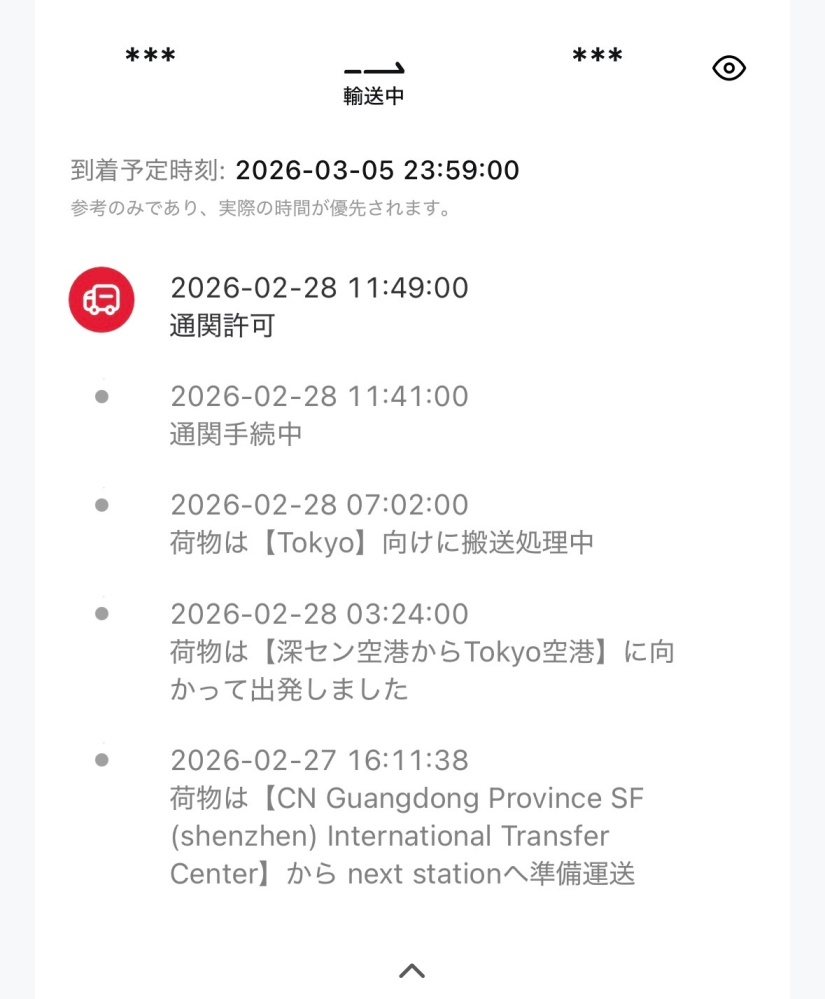Open the 通関手続中 timeline entry
Image resolution: width=825 pixels, height=999 pixels.
(x=320, y=415)
